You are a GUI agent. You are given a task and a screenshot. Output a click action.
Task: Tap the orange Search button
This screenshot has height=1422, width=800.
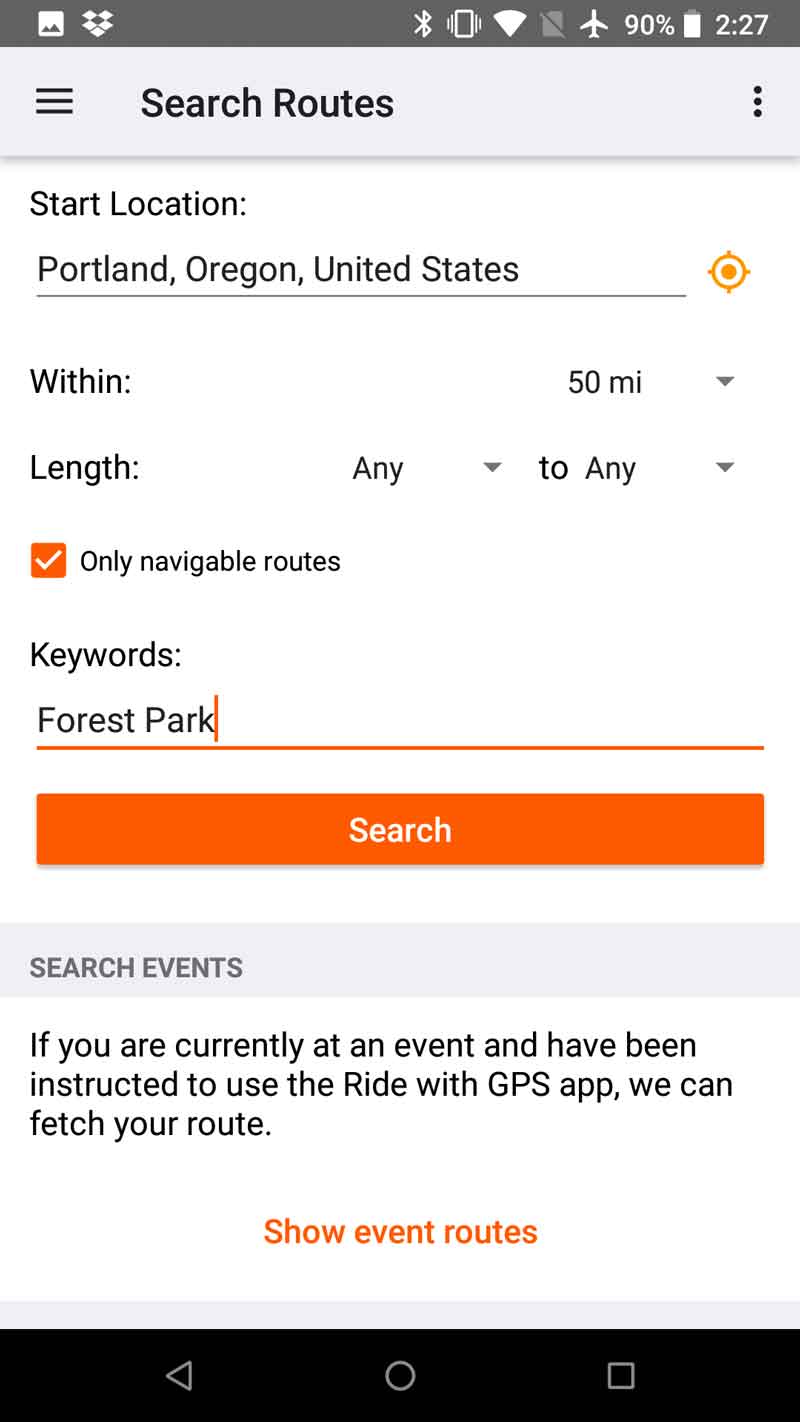tap(400, 829)
